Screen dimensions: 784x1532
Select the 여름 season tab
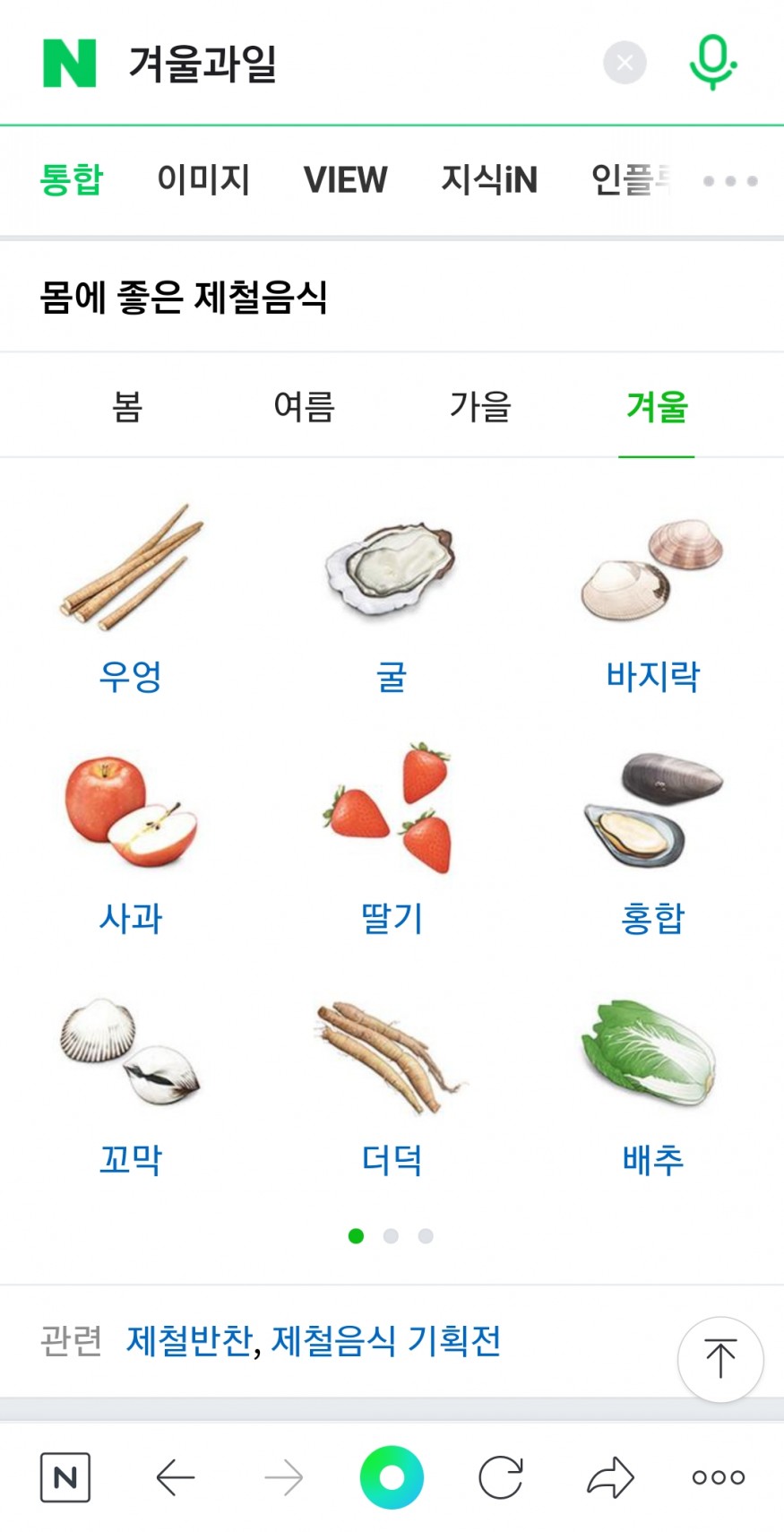304,407
